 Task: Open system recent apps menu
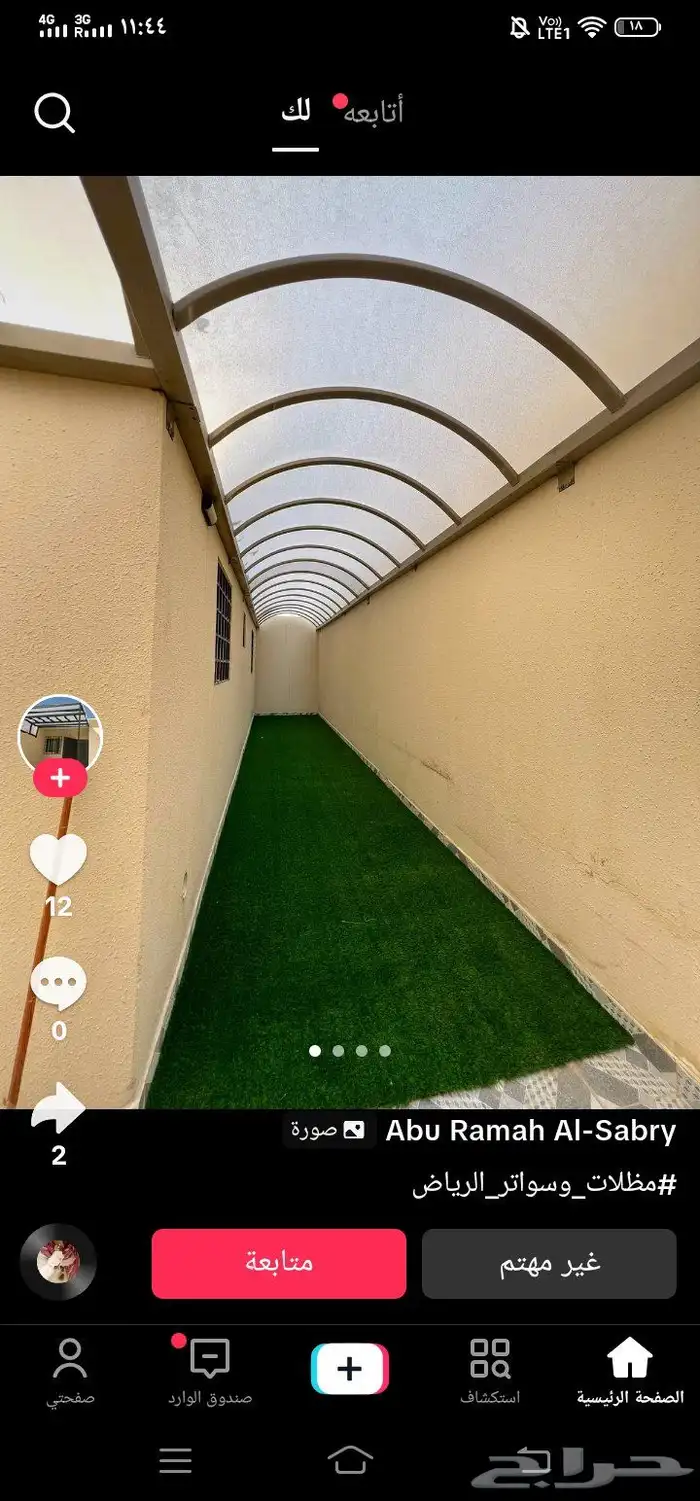176,1461
